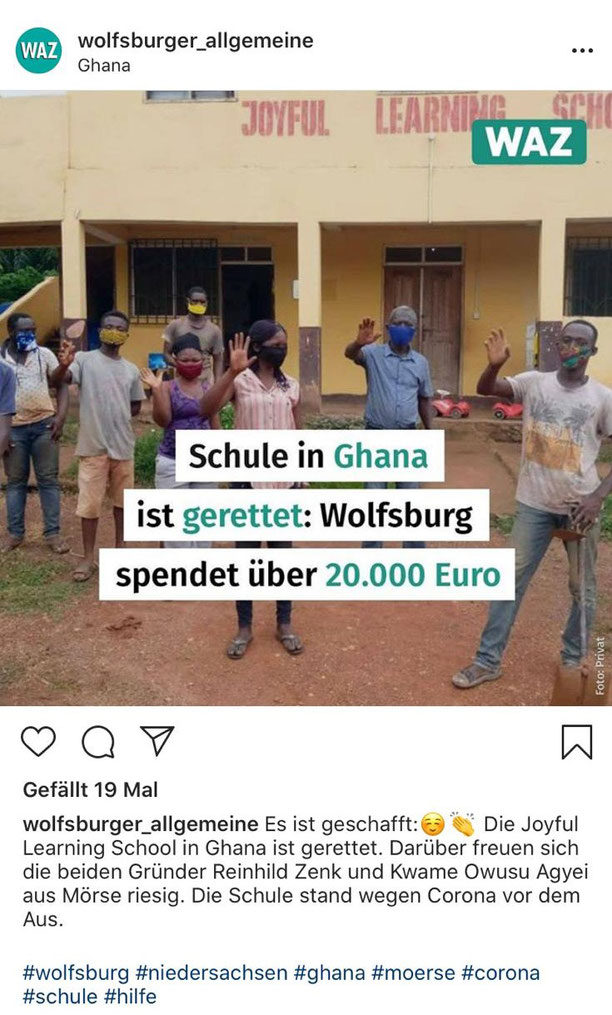Tap the username in the caption

click(140, 825)
